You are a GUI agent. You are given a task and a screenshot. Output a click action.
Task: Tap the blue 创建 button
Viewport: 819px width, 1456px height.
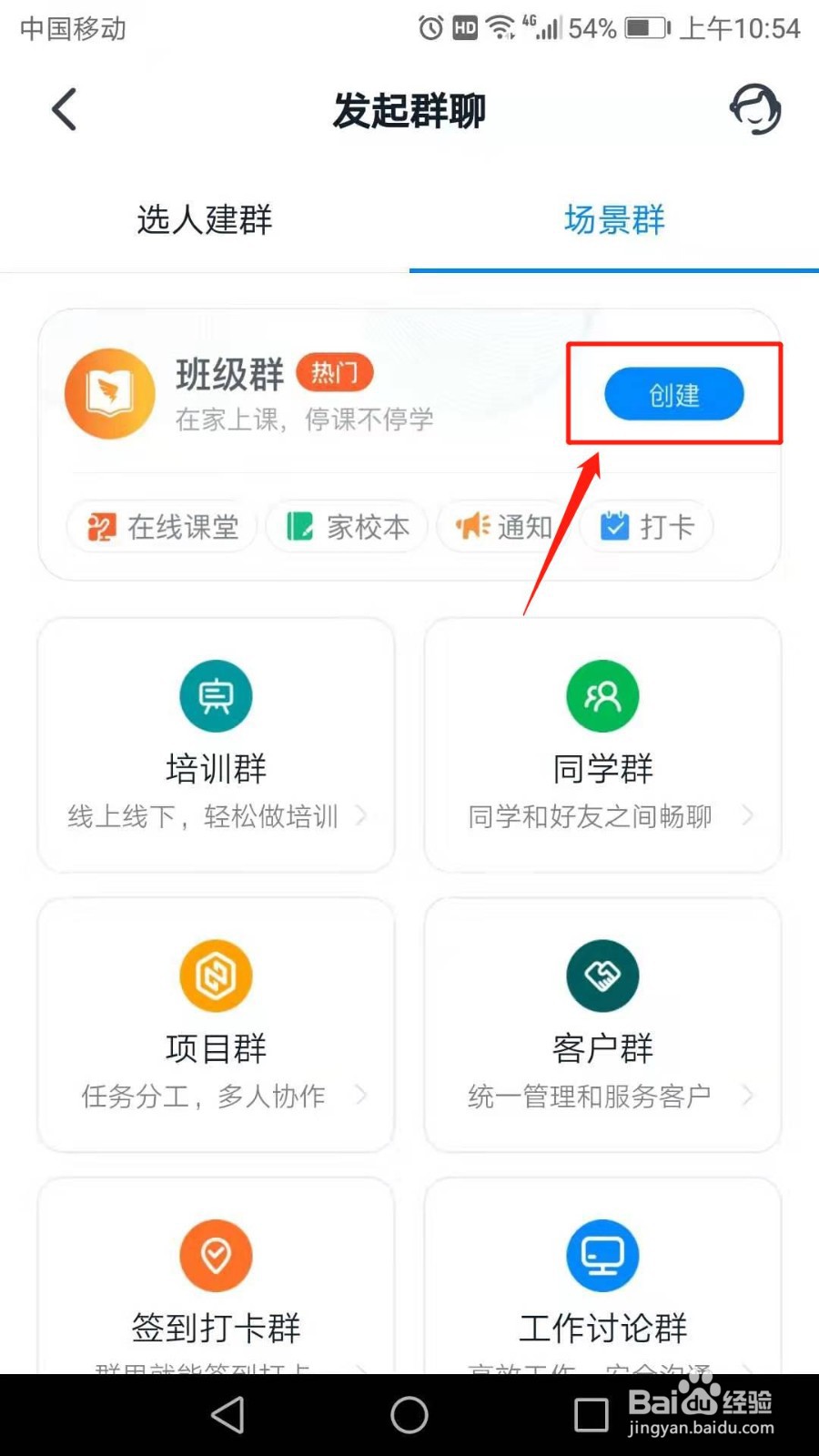tap(672, 393)
